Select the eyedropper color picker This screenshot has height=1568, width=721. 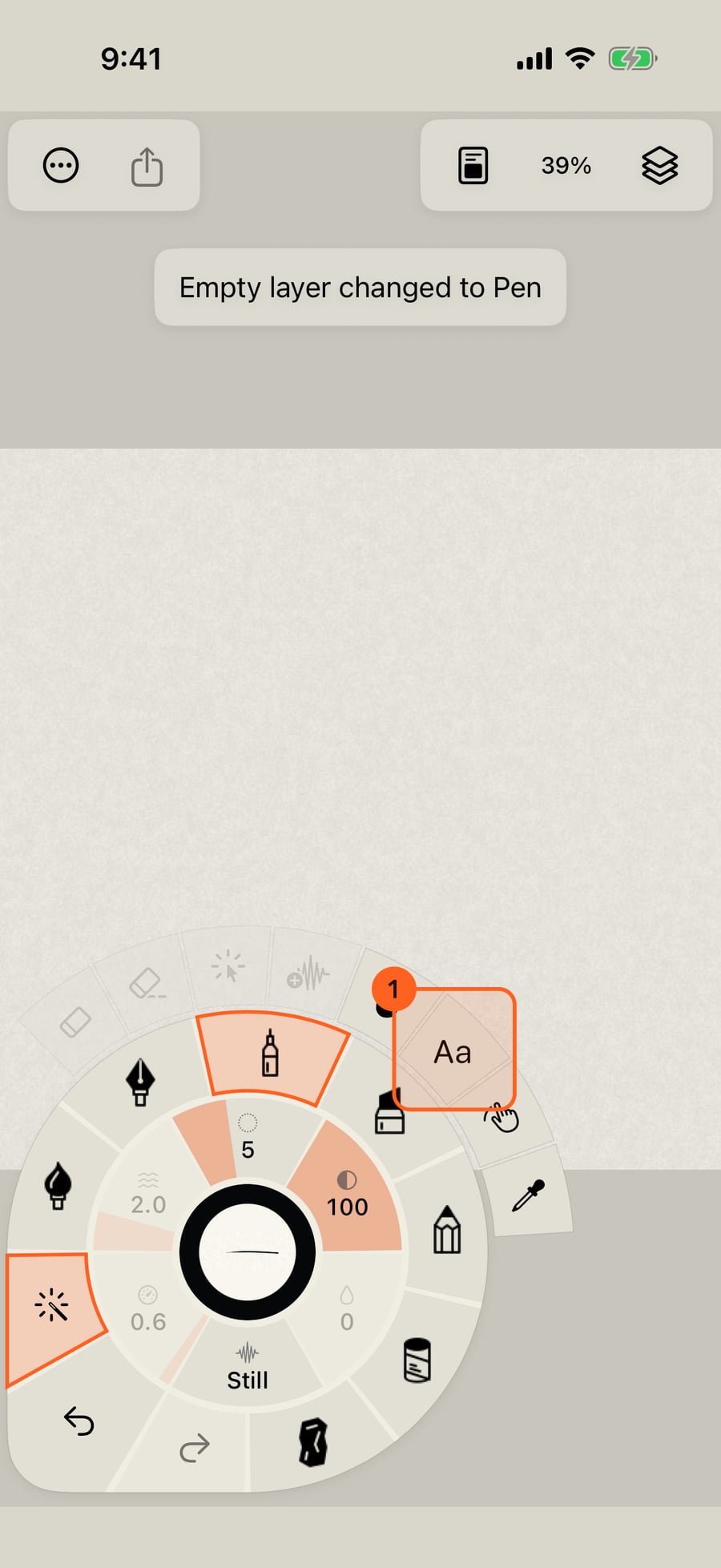pos(529,1195)
